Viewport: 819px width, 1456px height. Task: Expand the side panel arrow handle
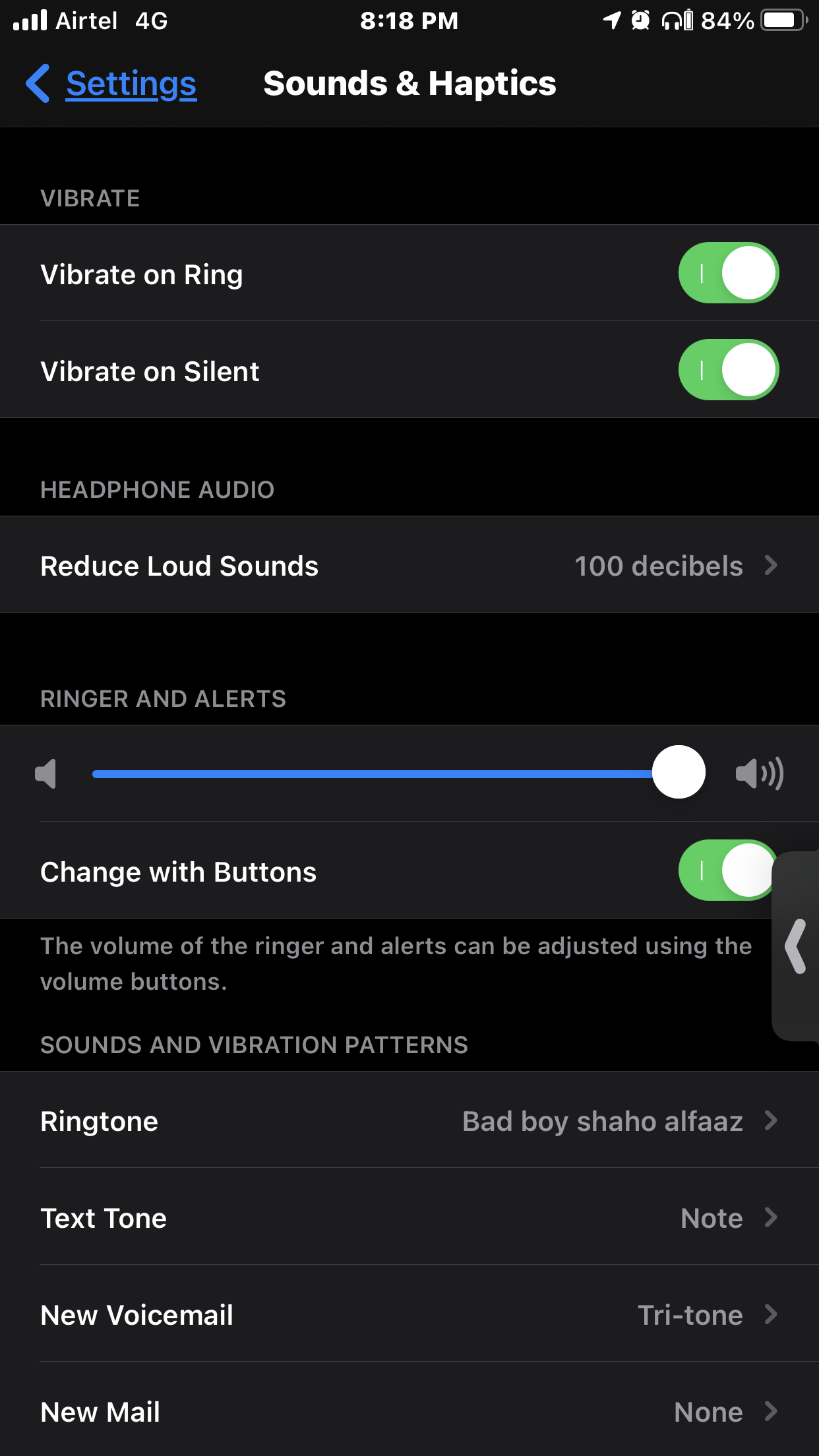[797, 946]
